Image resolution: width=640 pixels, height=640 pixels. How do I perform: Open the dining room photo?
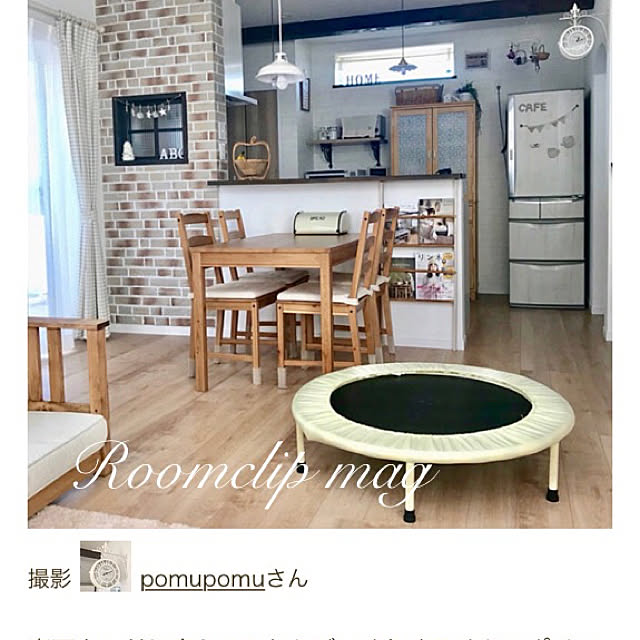point(320,264)
